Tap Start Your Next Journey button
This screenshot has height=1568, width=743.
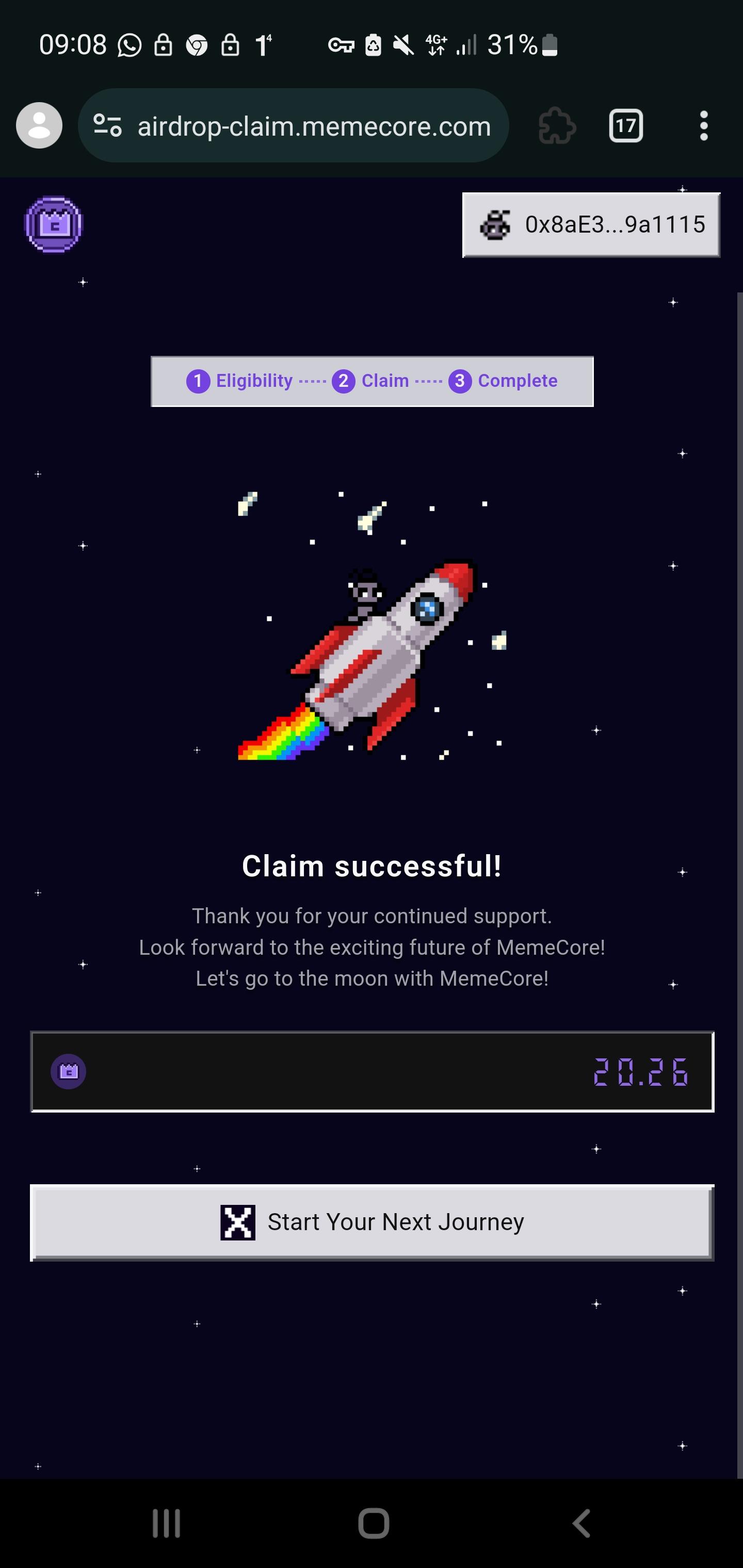[372, 1222]
